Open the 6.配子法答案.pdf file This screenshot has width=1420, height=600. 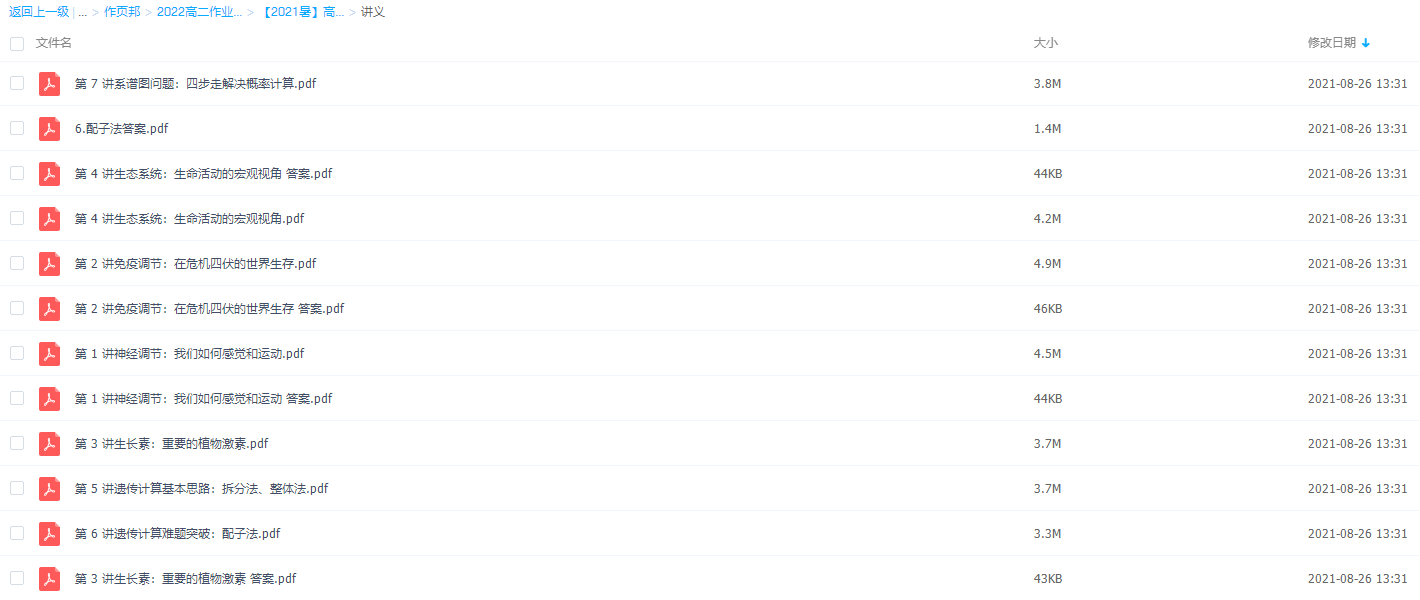pos(121,129)
